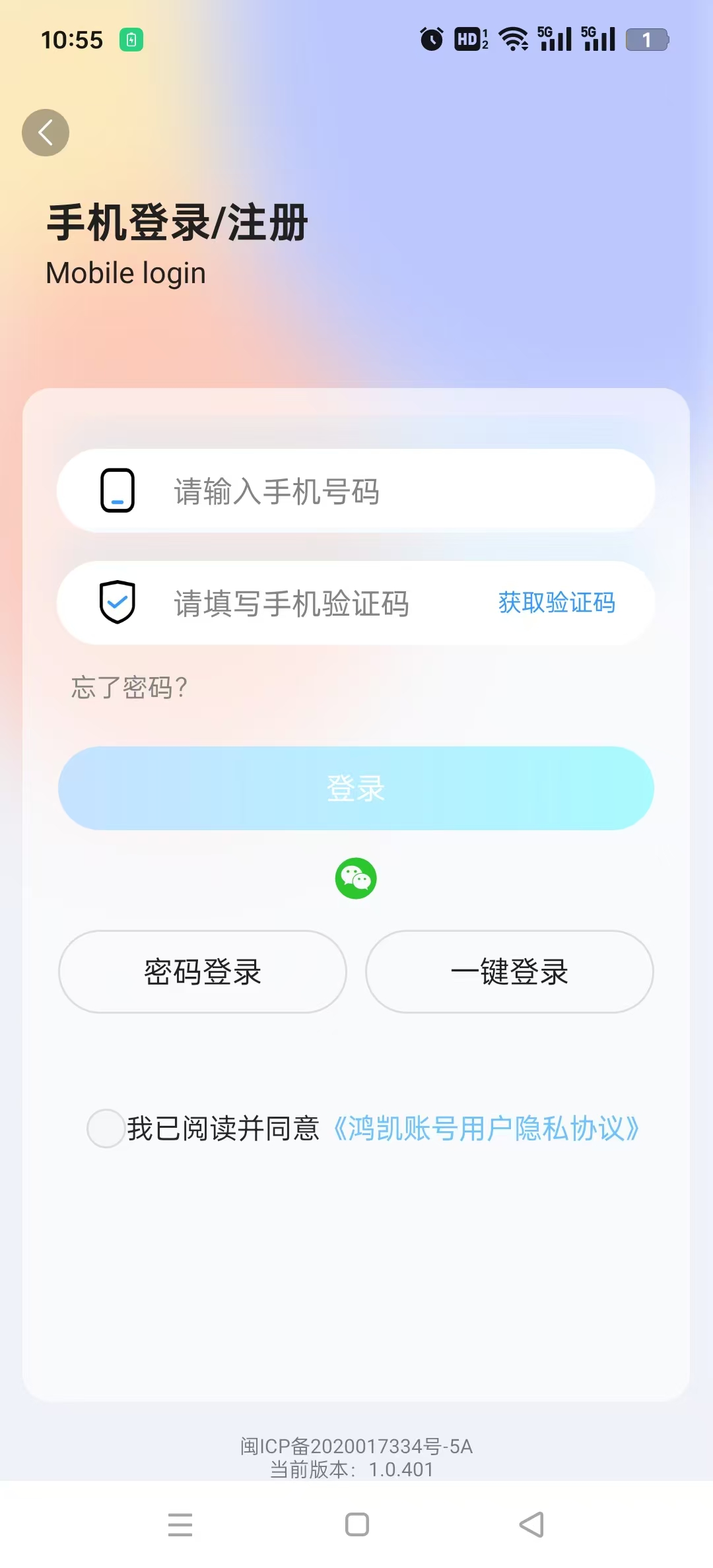
Task: Choose 一键登录 one-tap login
Action: click(x=510, y=971)
